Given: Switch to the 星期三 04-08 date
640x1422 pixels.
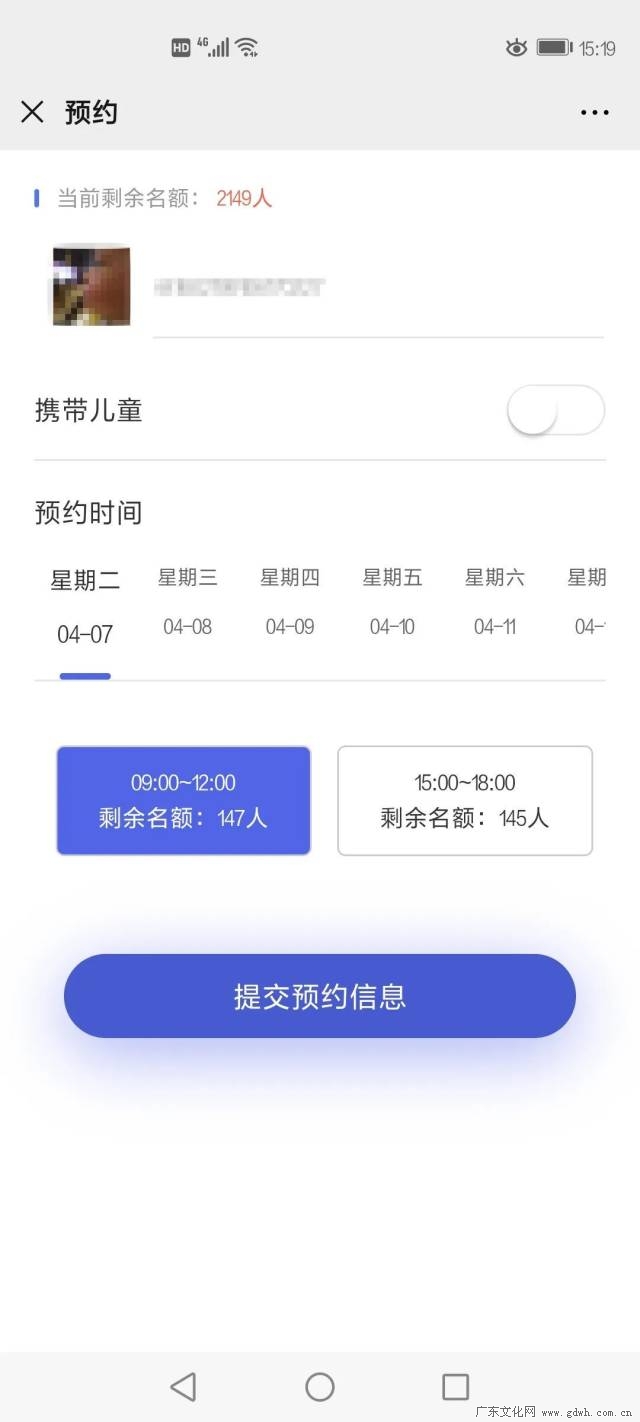Looking at the screenshot, I should [x=188, y=601].
